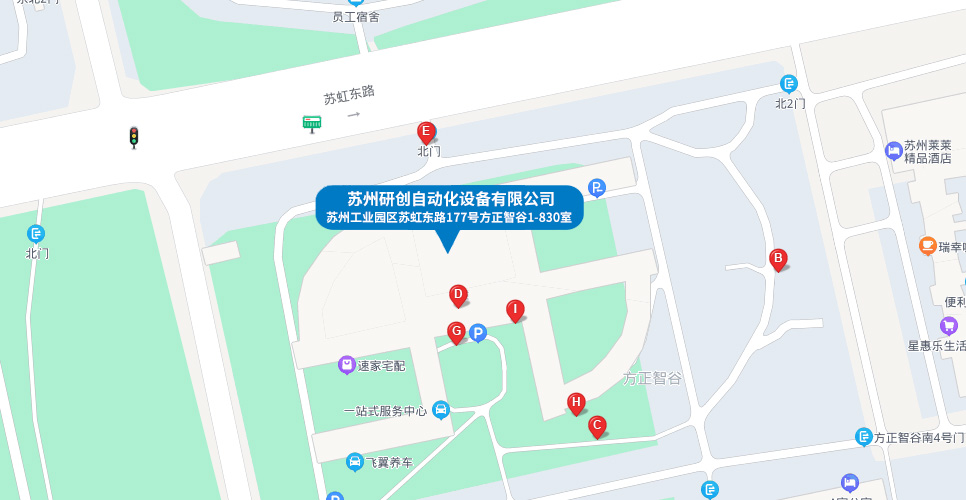The image size is (966, 500).
Task: Select red marker B on the map
Action: [x=777, y=258]
